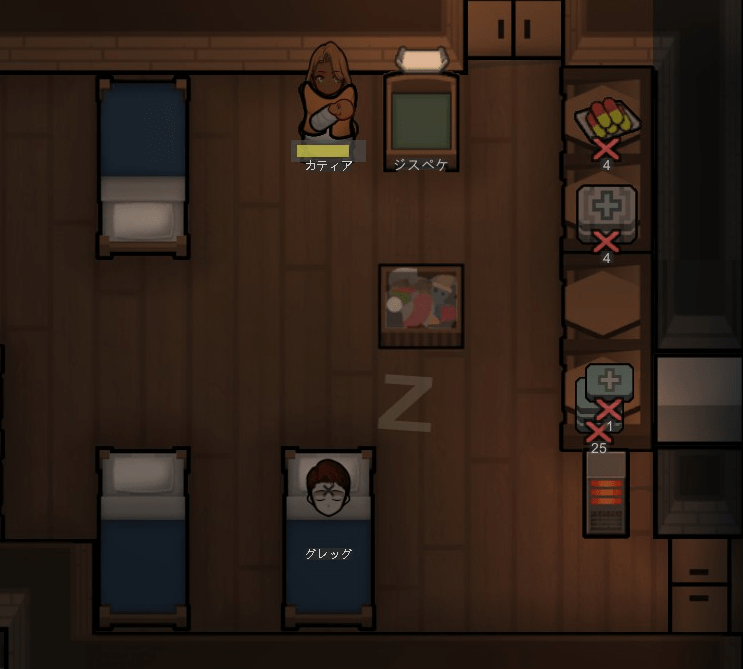
Task: Select the toy box on the floor
Action: click(421, 304)
